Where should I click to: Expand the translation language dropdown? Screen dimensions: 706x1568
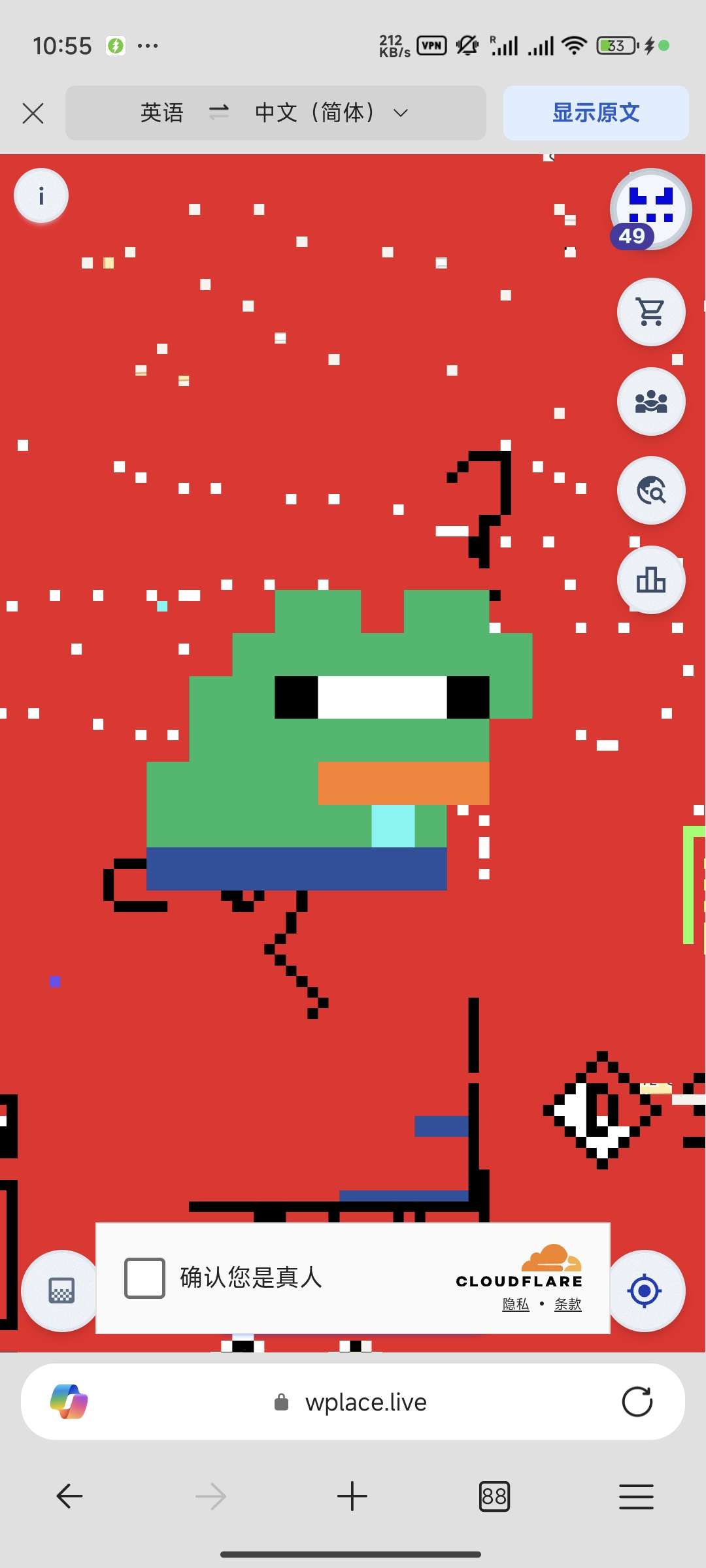(401, 113)
